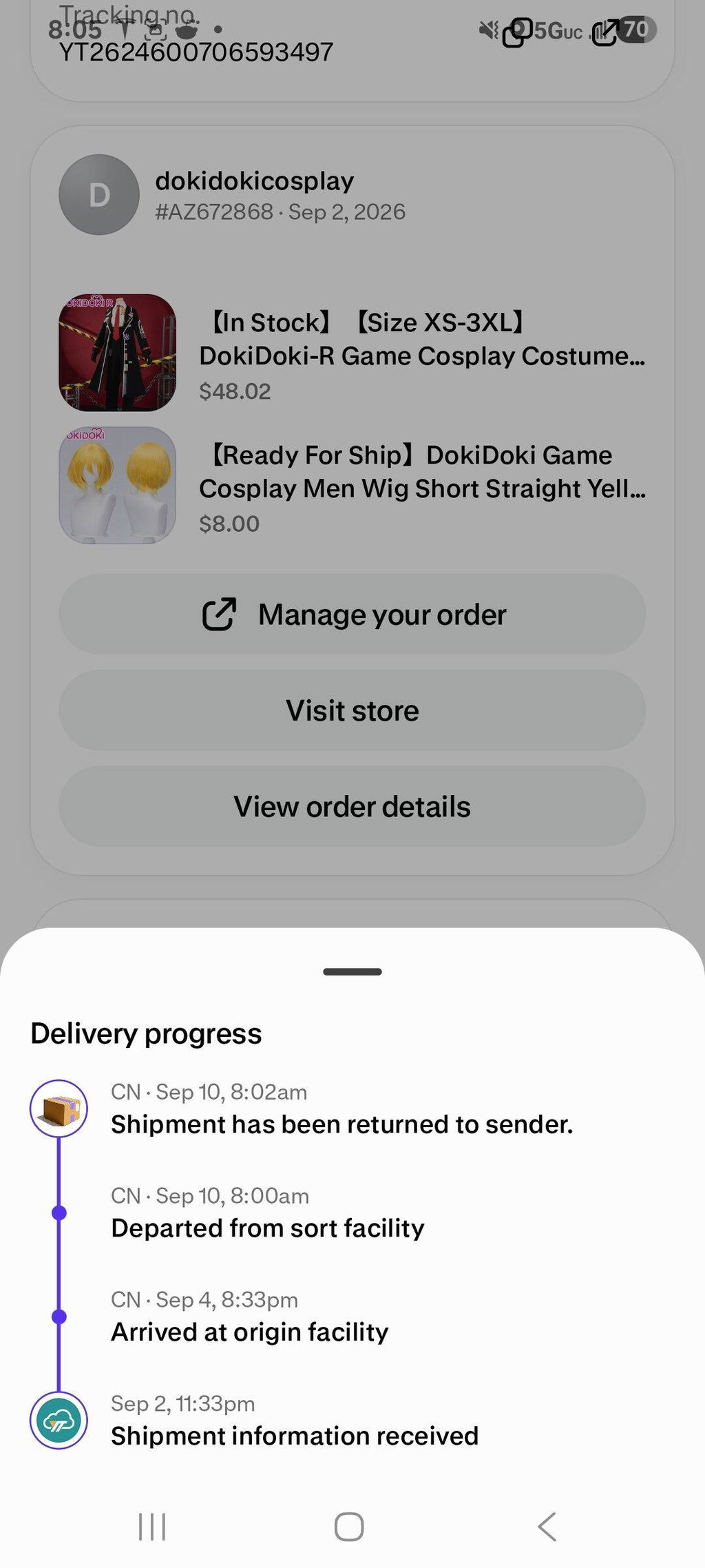Image resolution: width=705 pixels, height=1568 pixels.
Task: Tap the delivery progress sheet handle
Action: pos(352,971)
